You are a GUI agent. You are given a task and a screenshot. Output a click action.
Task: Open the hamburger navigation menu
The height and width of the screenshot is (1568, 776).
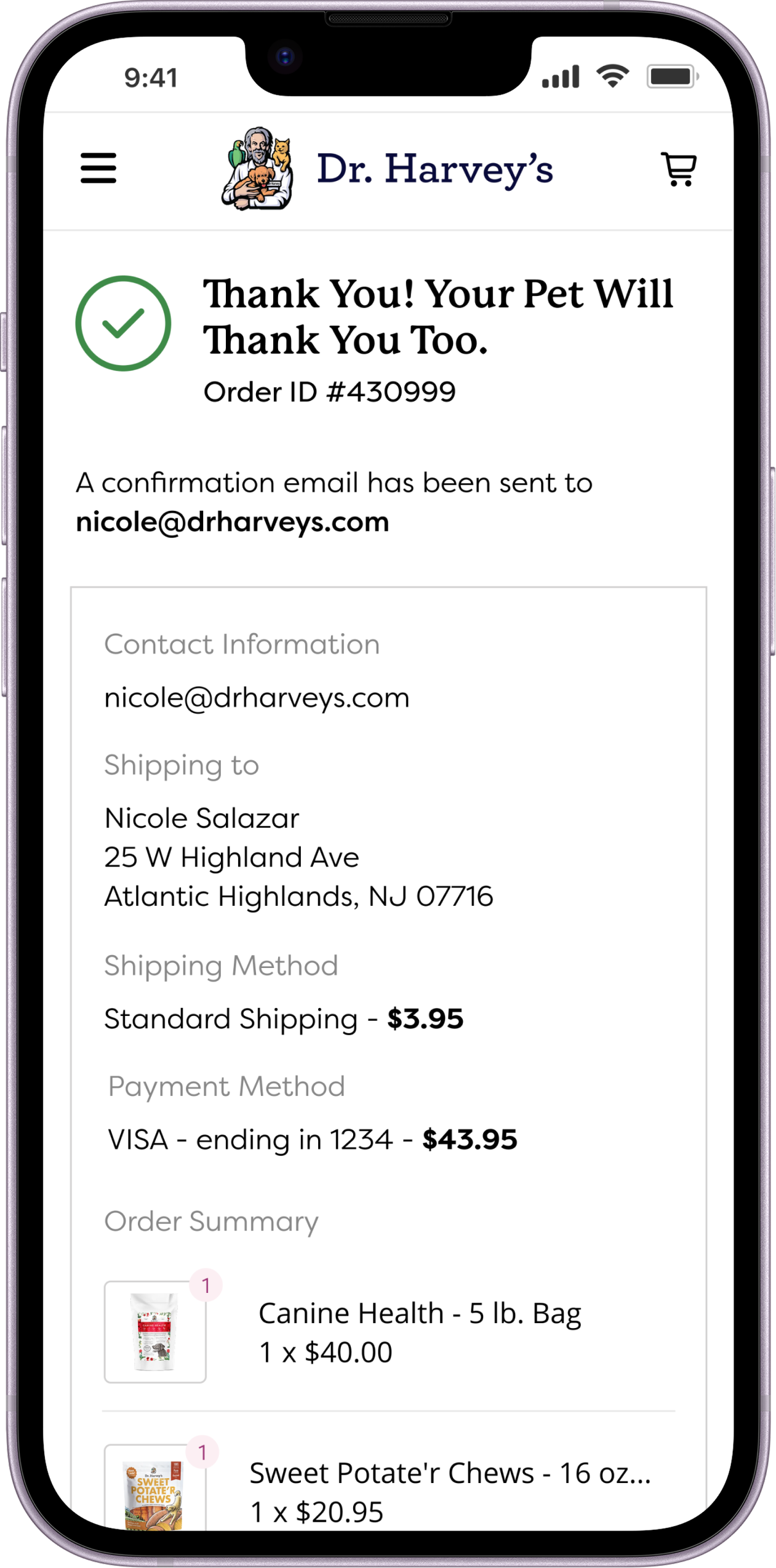[98, 168]
